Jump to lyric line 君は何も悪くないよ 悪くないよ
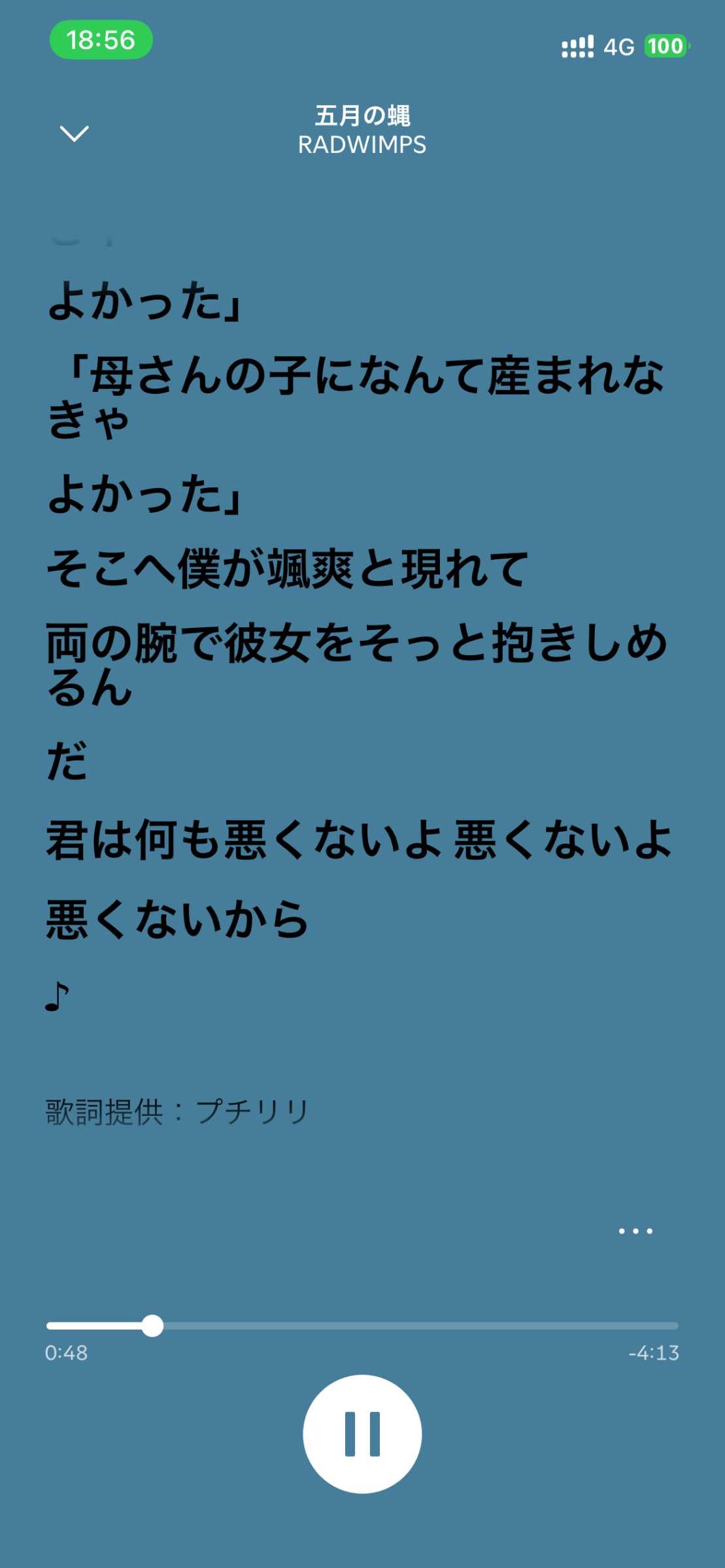Screen dimensions: 725x1568 pyautogui.click(x=360, y=840)
